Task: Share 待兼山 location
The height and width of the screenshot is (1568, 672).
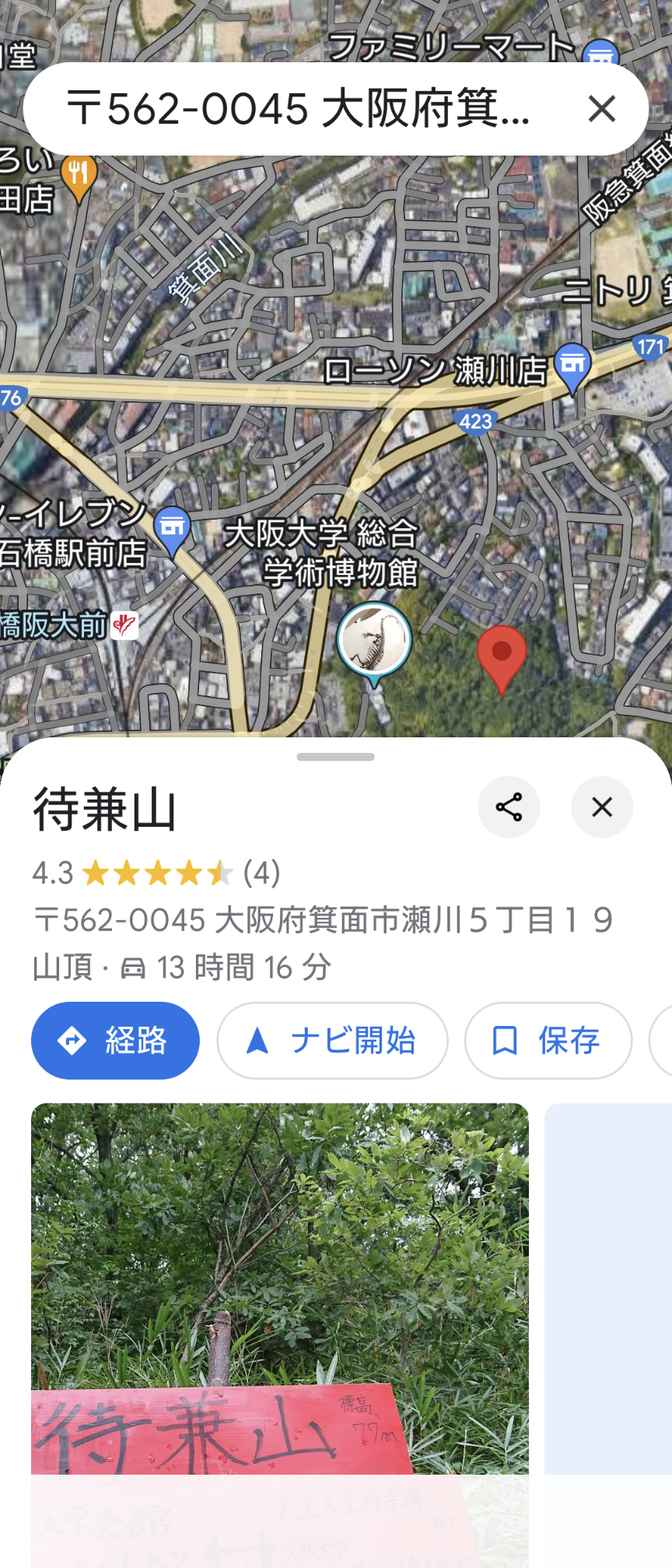Action: tap(509, 807)
